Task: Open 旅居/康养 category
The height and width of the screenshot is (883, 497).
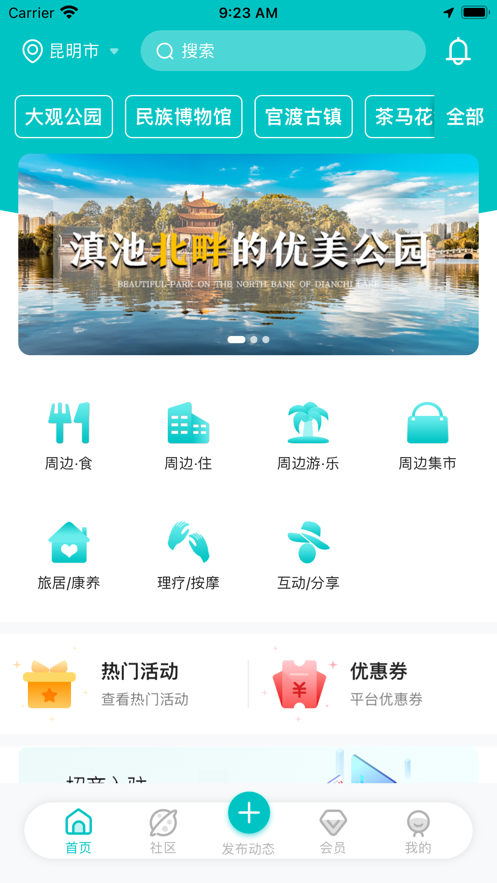Action: click(x=69, y=556)
